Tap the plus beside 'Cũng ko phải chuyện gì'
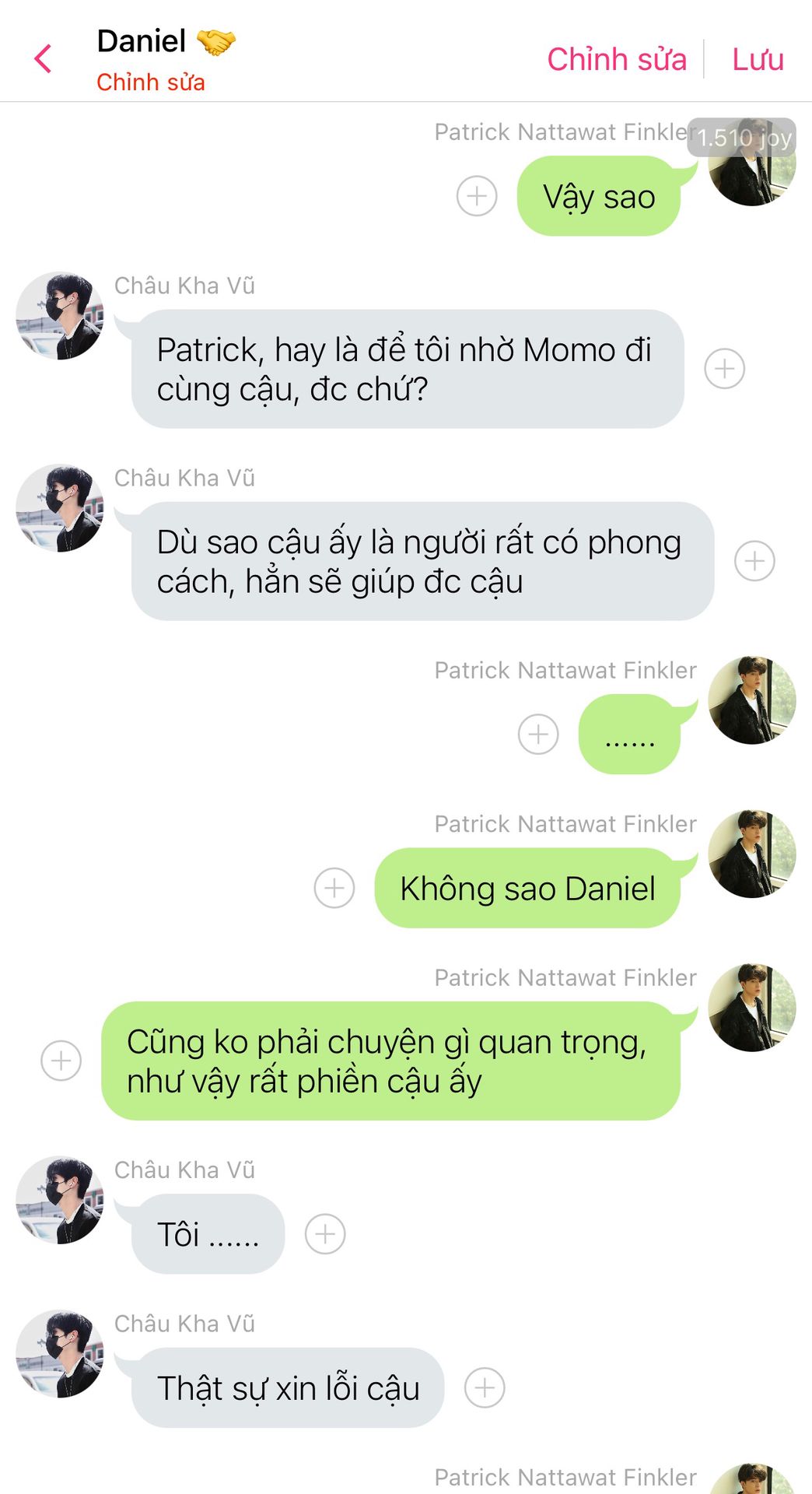 click(x=61, y=1061)
